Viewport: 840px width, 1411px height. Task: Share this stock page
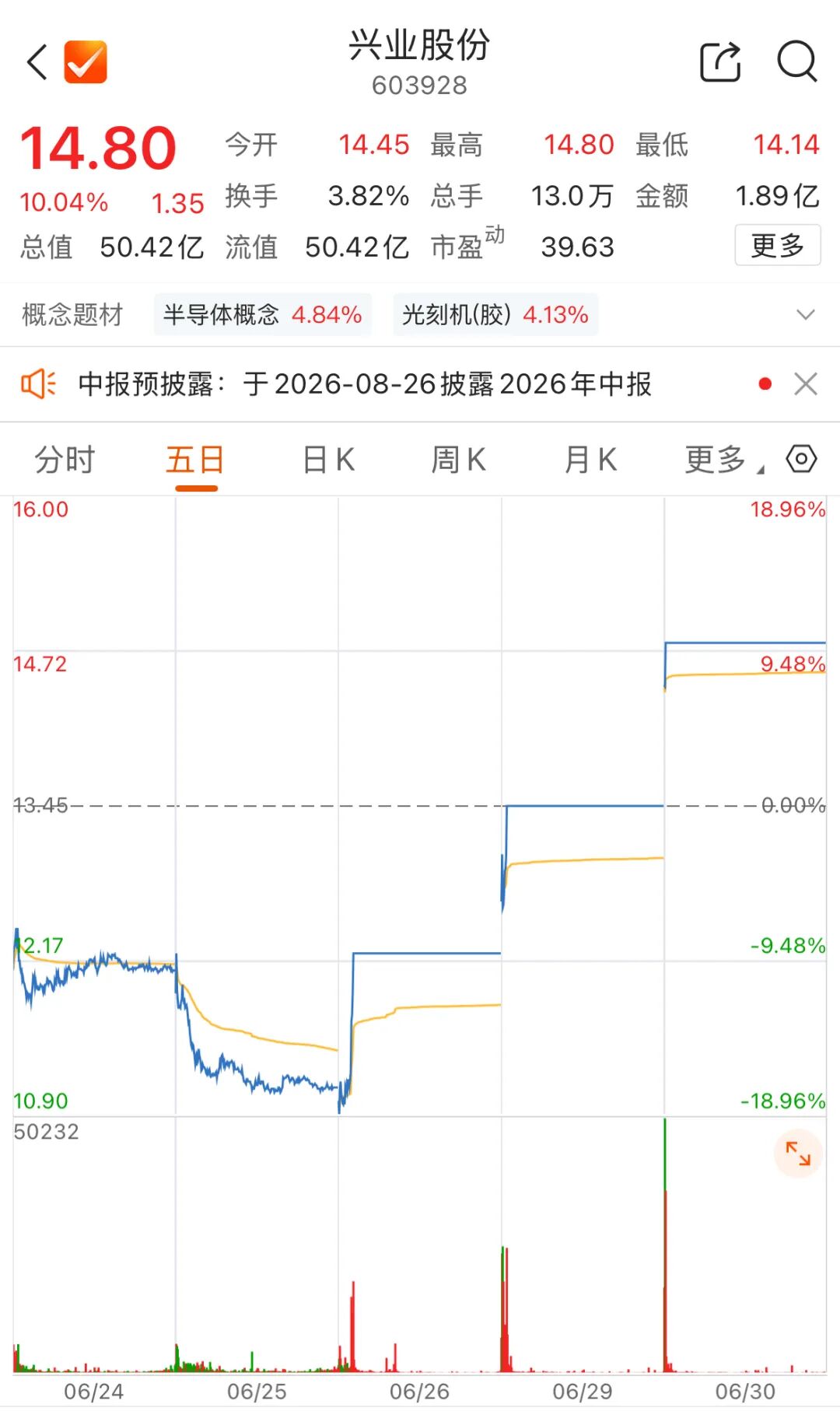pyautogui.click(x=720, y=61)
